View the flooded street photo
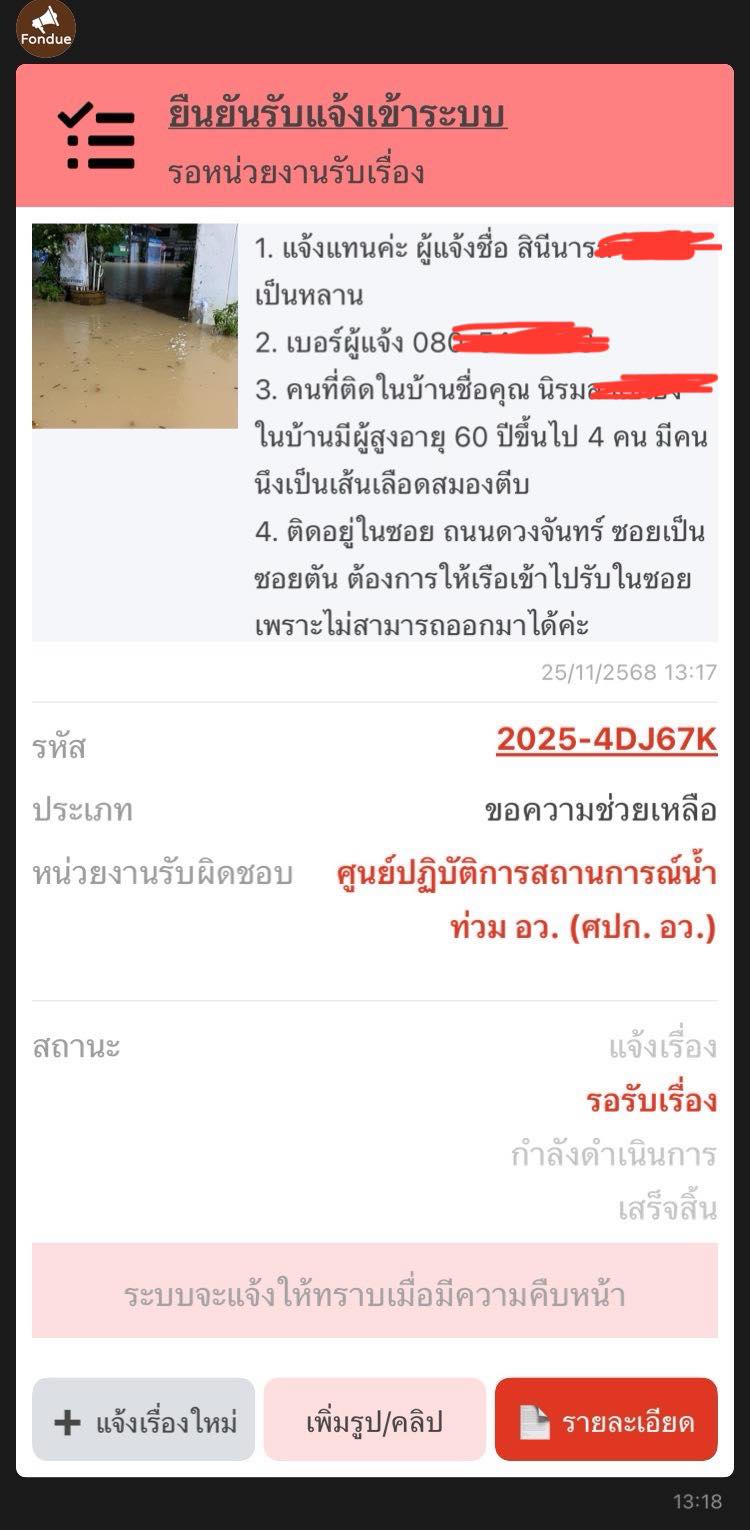 135,326
